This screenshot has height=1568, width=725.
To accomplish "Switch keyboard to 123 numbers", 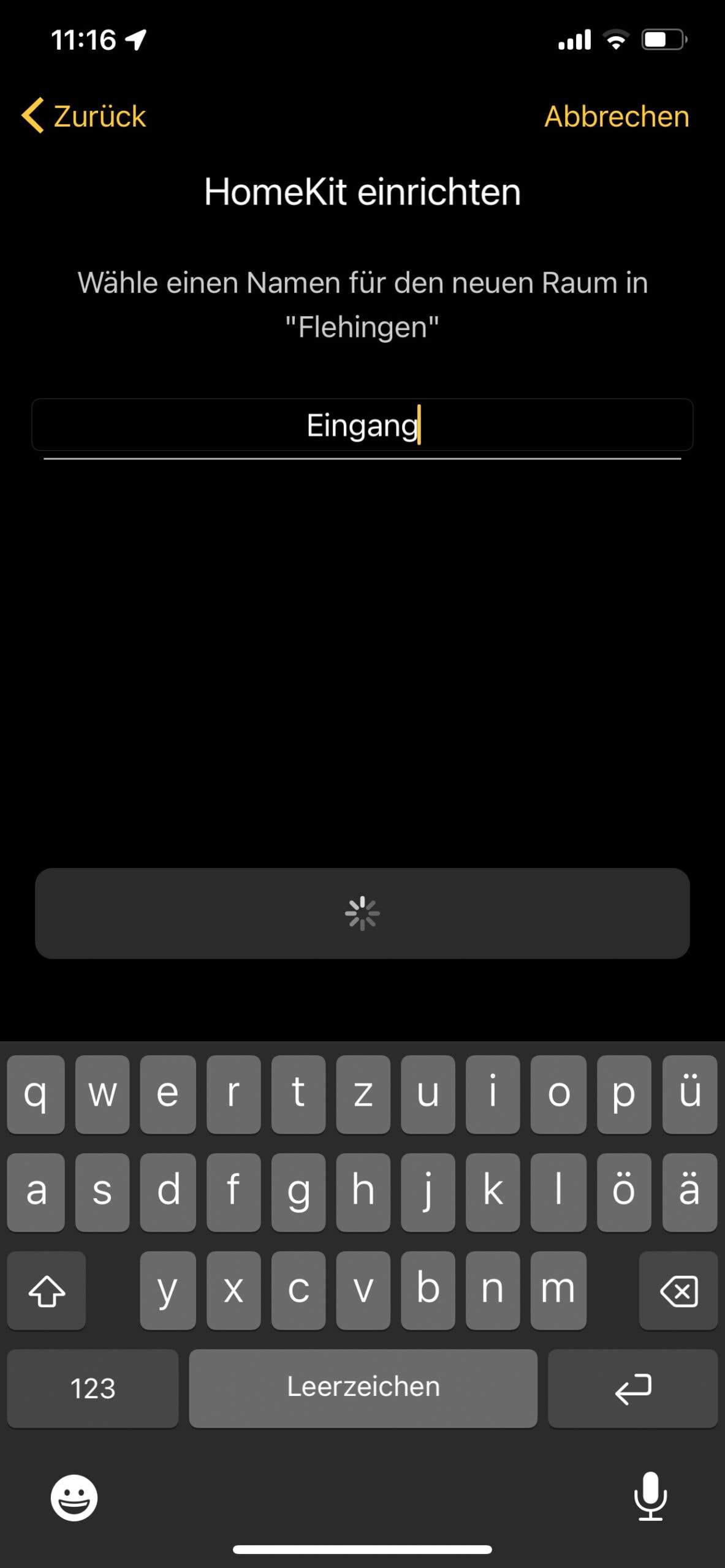I will [93, 1388].
